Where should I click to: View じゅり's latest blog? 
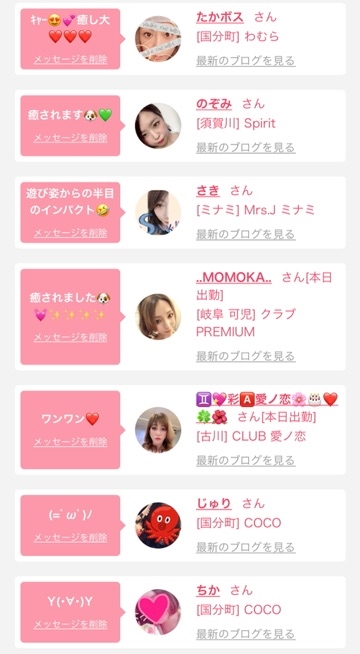246,547
